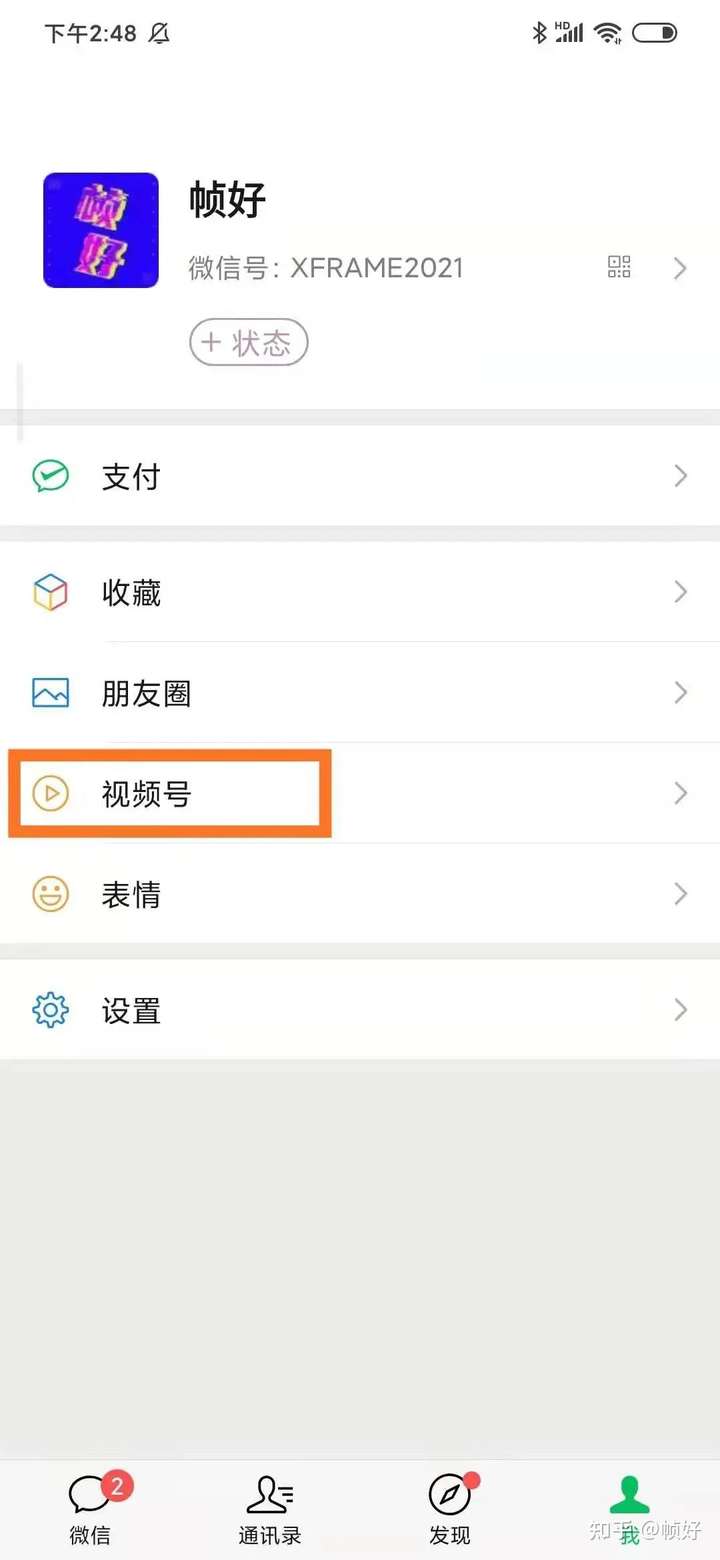Switch to 通讯录 contacts tab
Viewport: 720px width, 1560px height.
[270, 1510]
